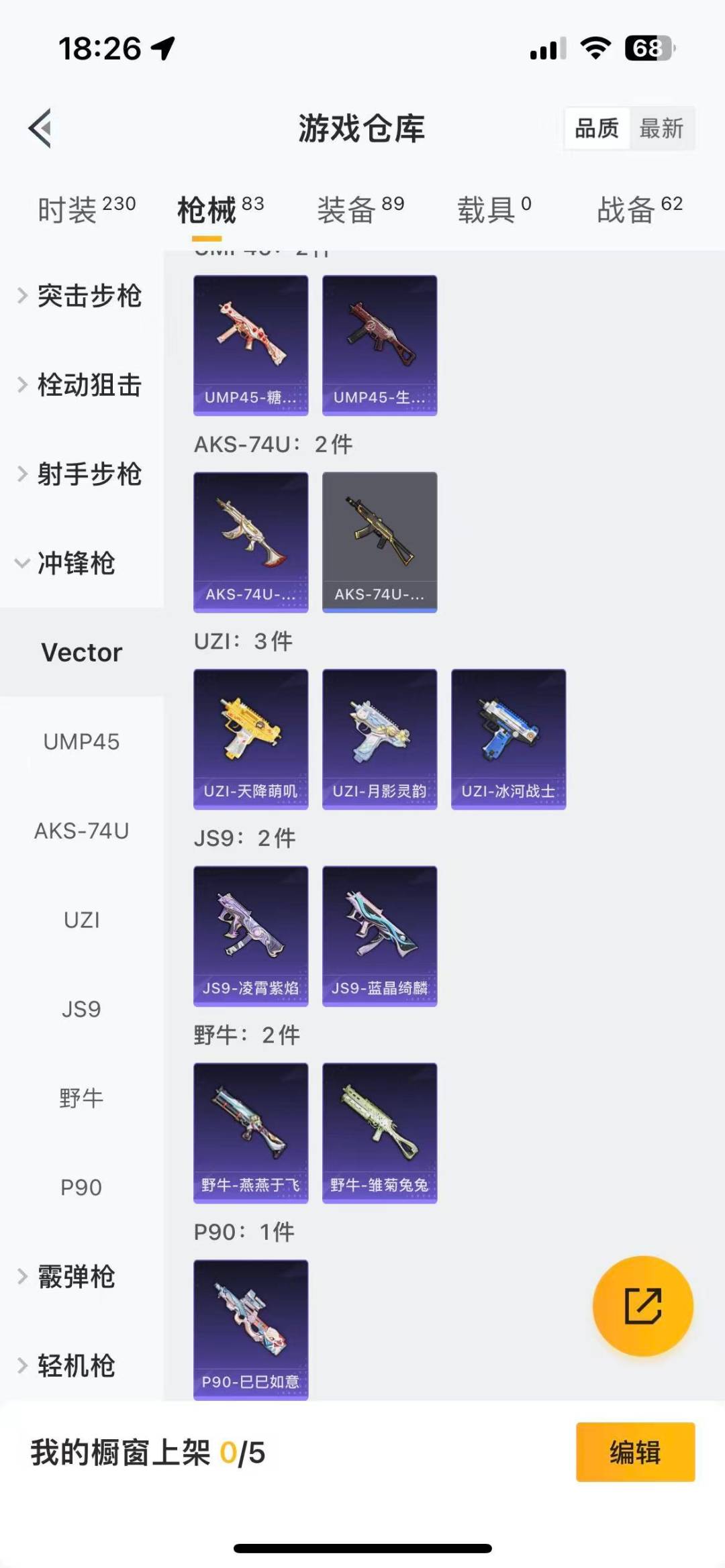
Task: Select Vector in the side list
Action: (x=82, y=652)
